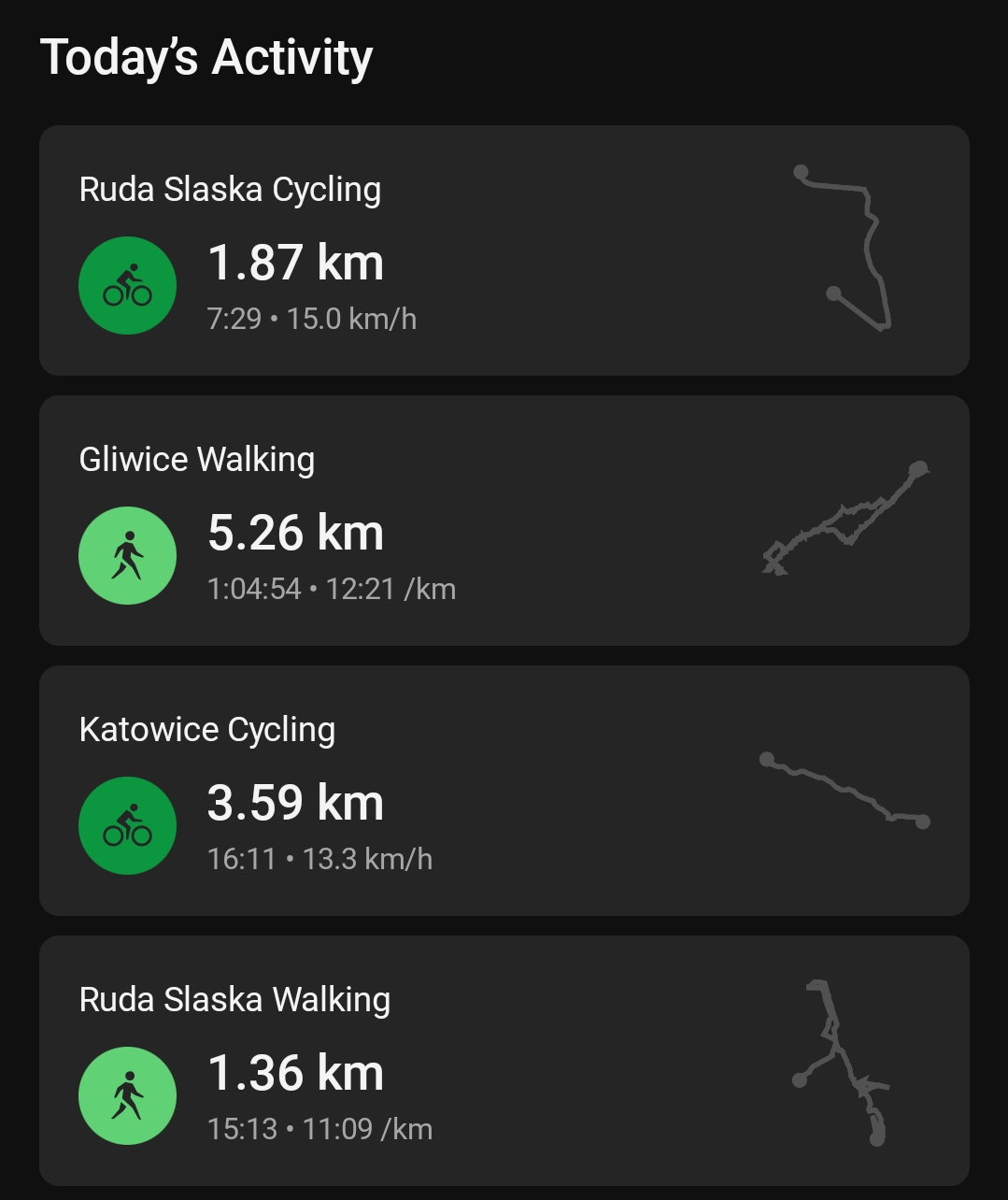Select the Katowice Cycling activity card

coord(504,791)
